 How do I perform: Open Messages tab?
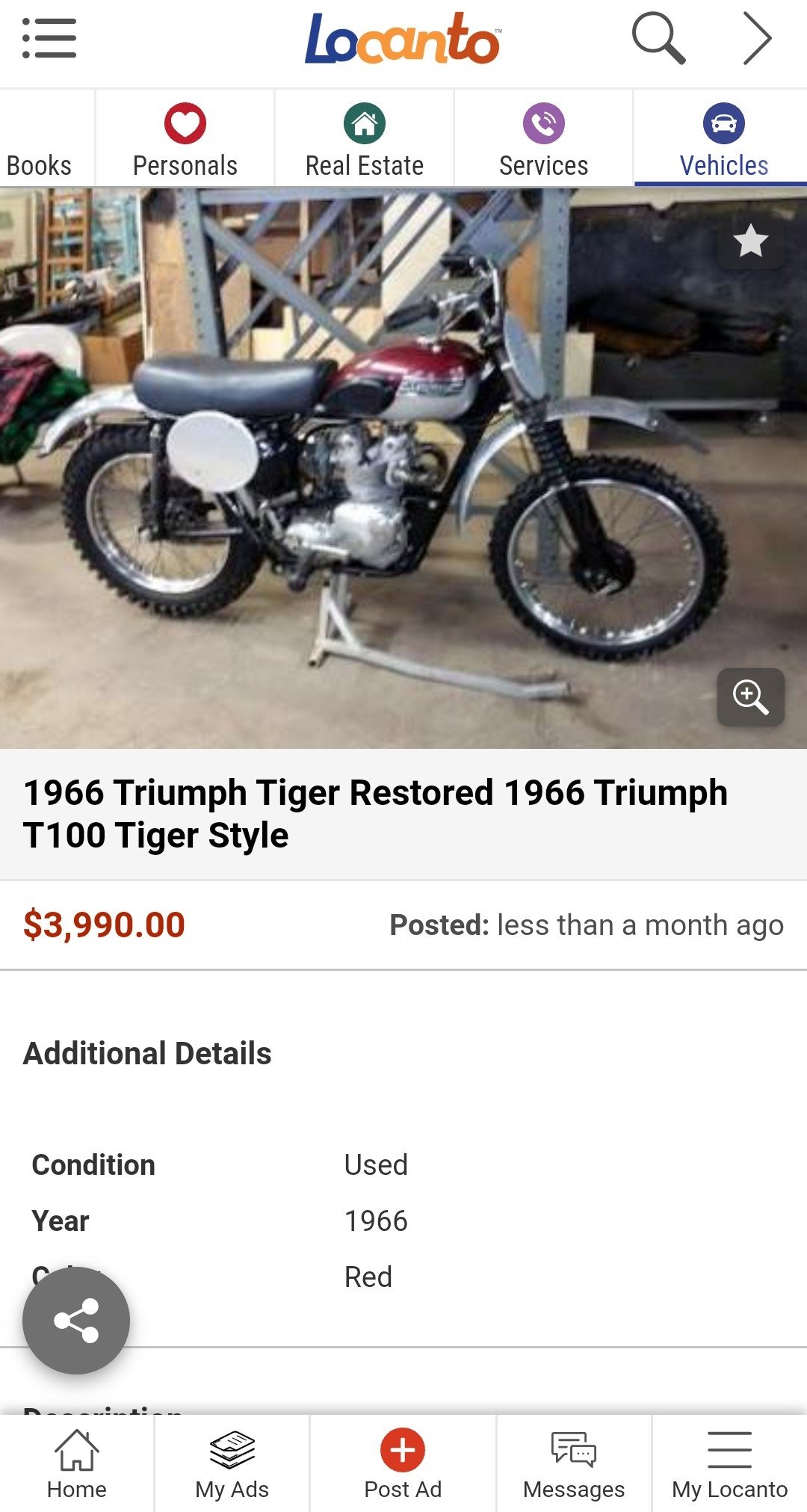pyautogui.click(x=574, y=1463)
